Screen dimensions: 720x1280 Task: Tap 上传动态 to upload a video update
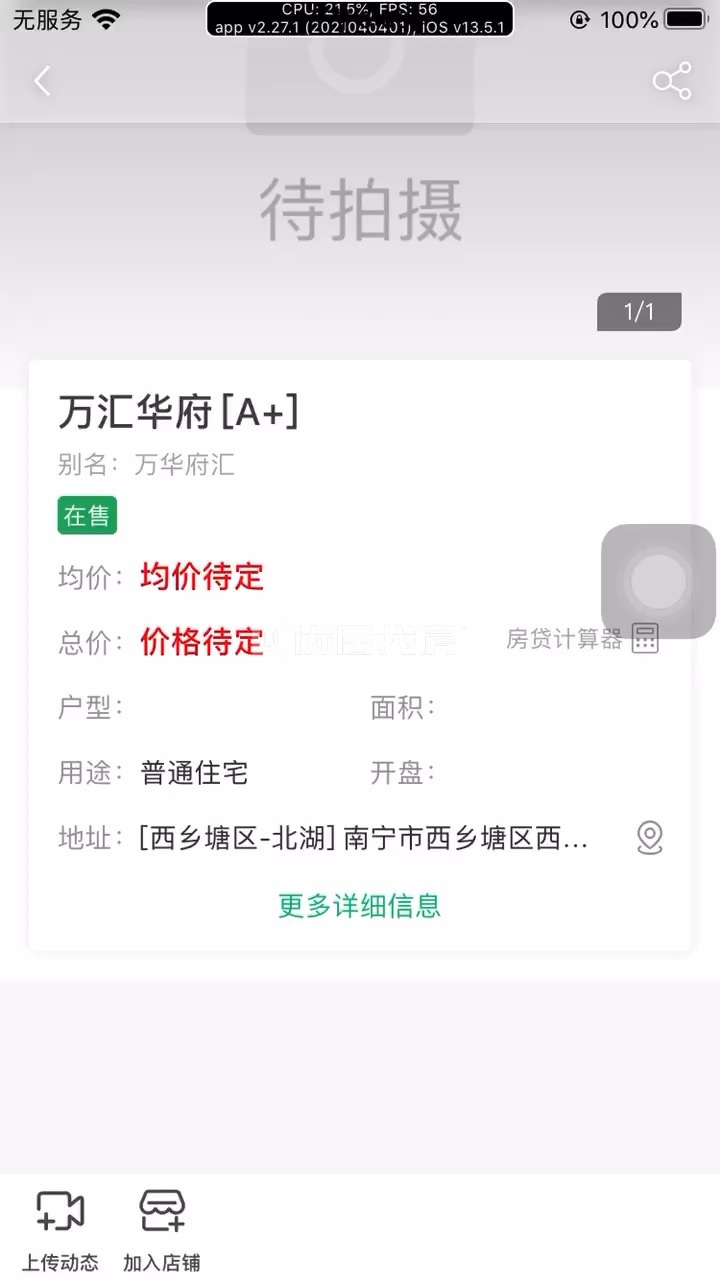(60, 1231)
